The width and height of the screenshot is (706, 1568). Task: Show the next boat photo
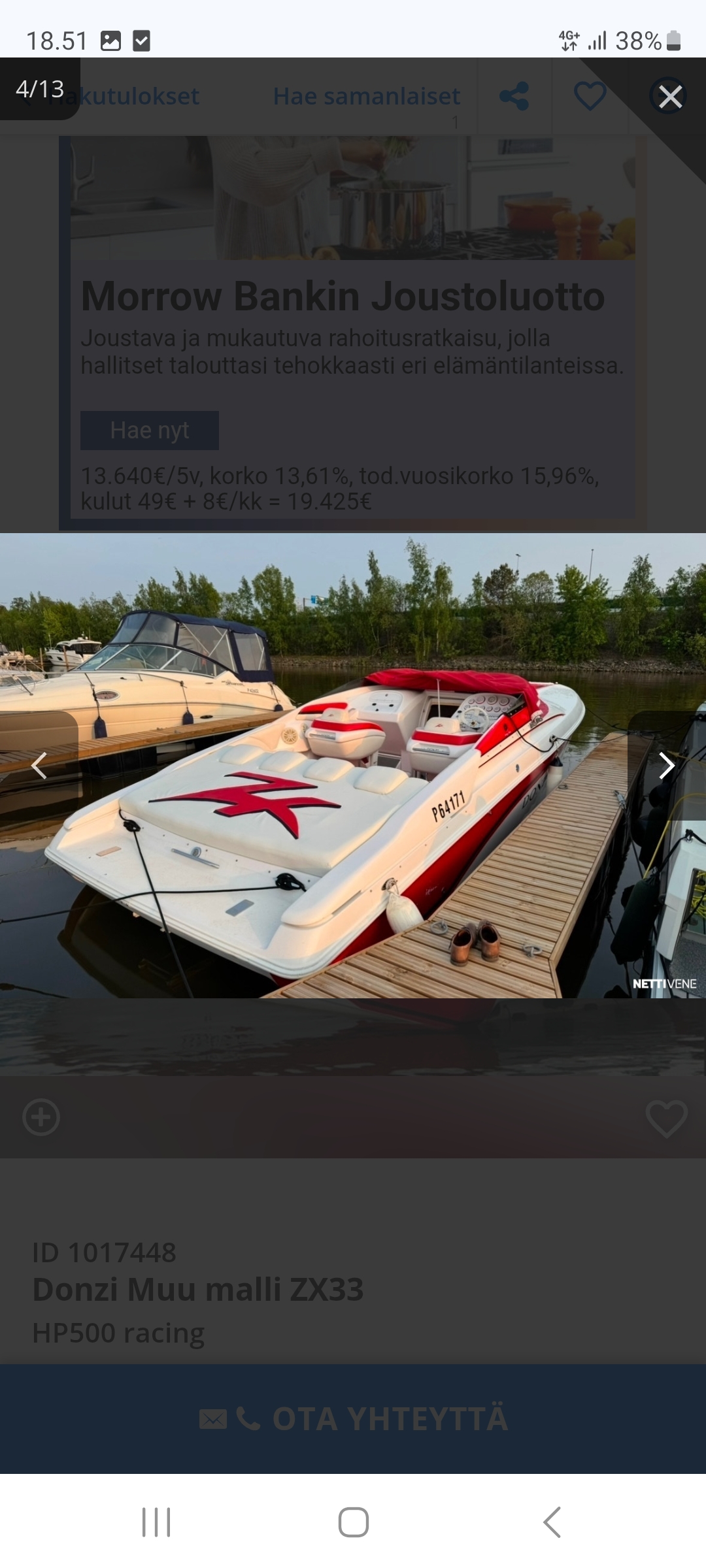[666, 766]
